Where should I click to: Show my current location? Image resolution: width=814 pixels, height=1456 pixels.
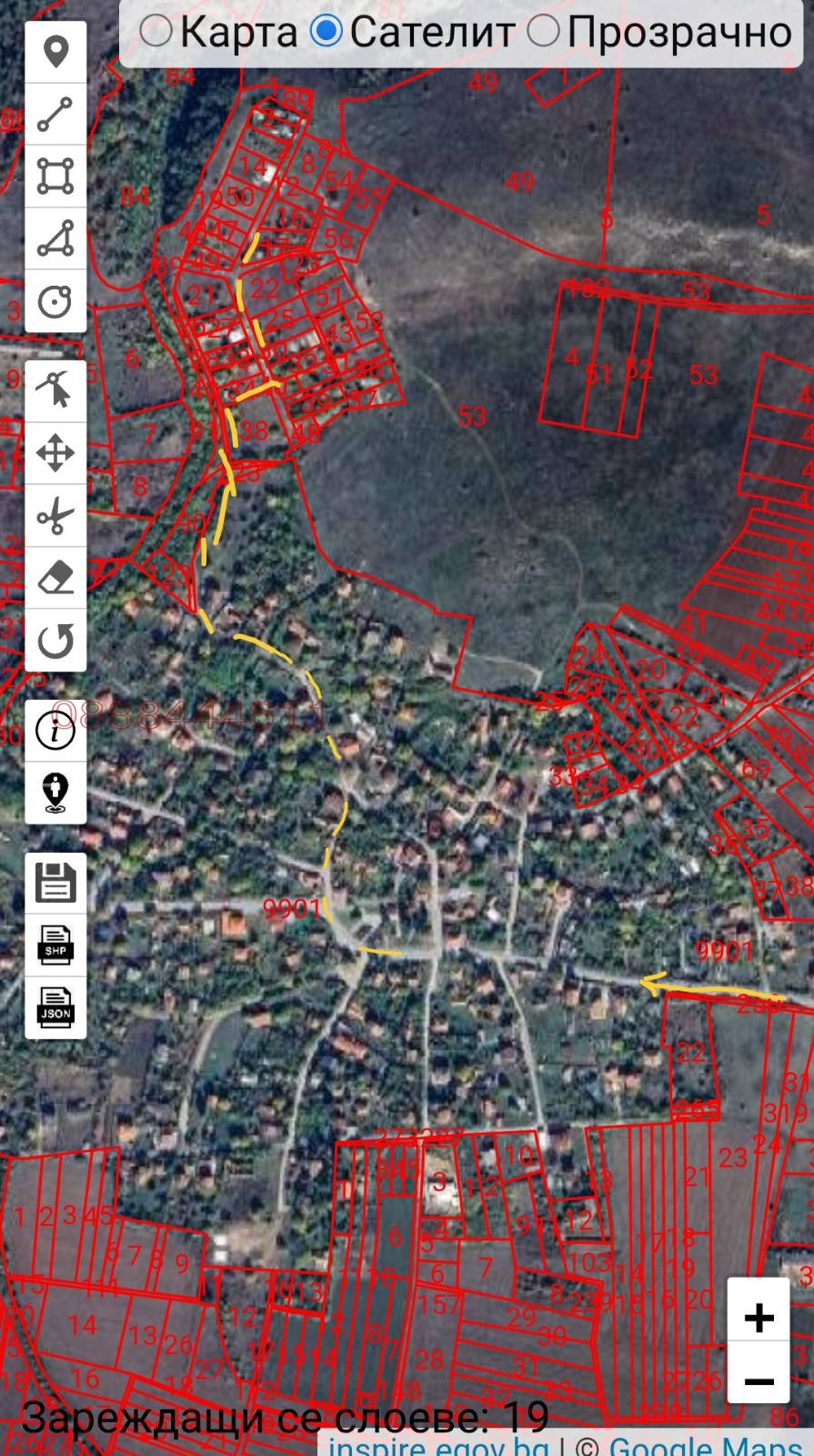[55, 793]
